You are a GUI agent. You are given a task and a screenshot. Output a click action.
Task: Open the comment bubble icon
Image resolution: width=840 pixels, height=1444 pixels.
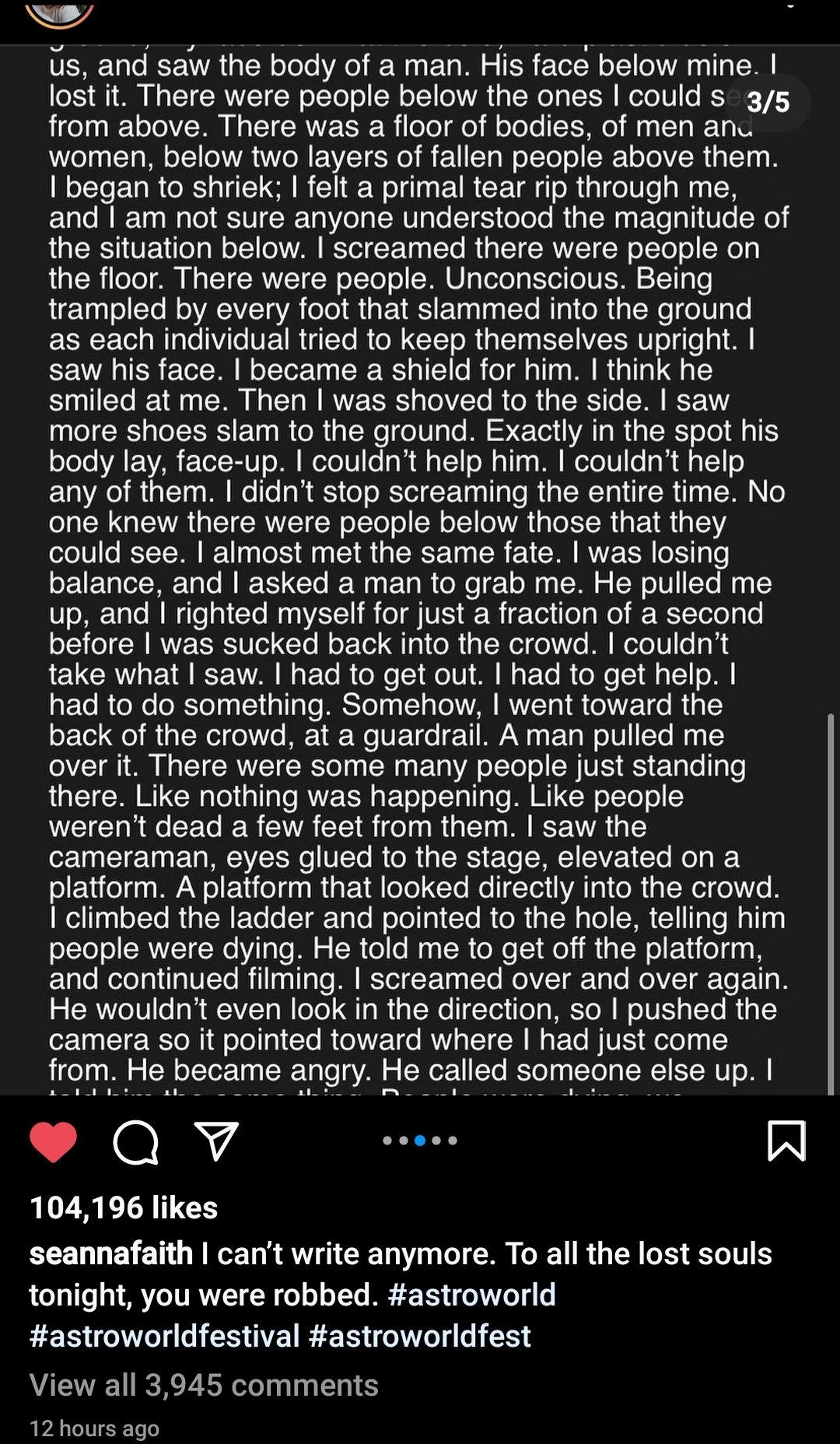(136, 1142)
